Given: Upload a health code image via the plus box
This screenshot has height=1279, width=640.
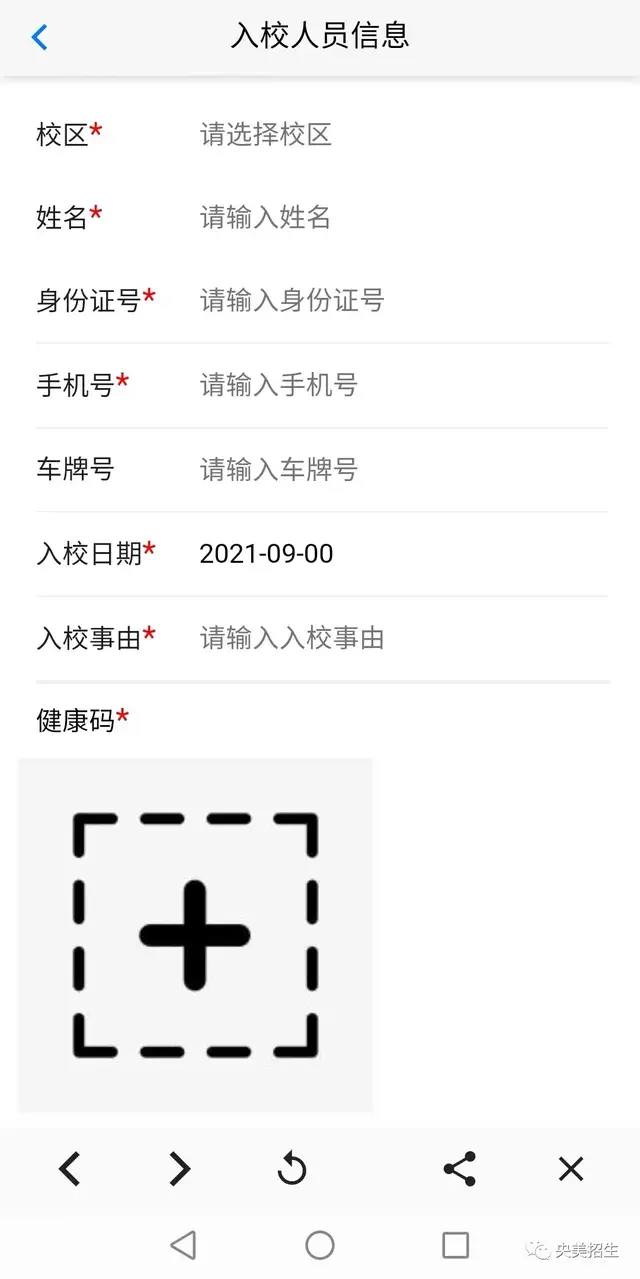Looking at the screenshot, I should (195, 935).
